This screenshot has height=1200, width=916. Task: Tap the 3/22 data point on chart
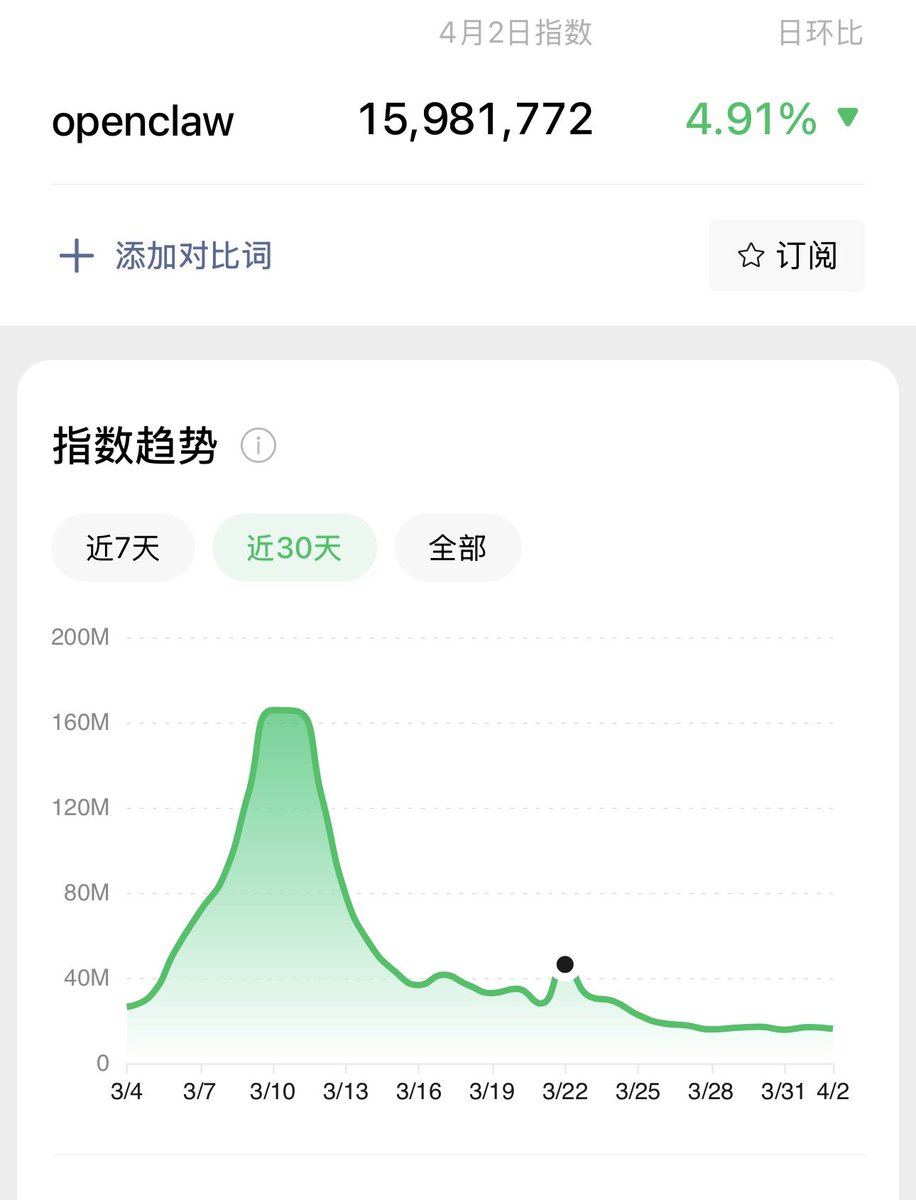(565, 964)
